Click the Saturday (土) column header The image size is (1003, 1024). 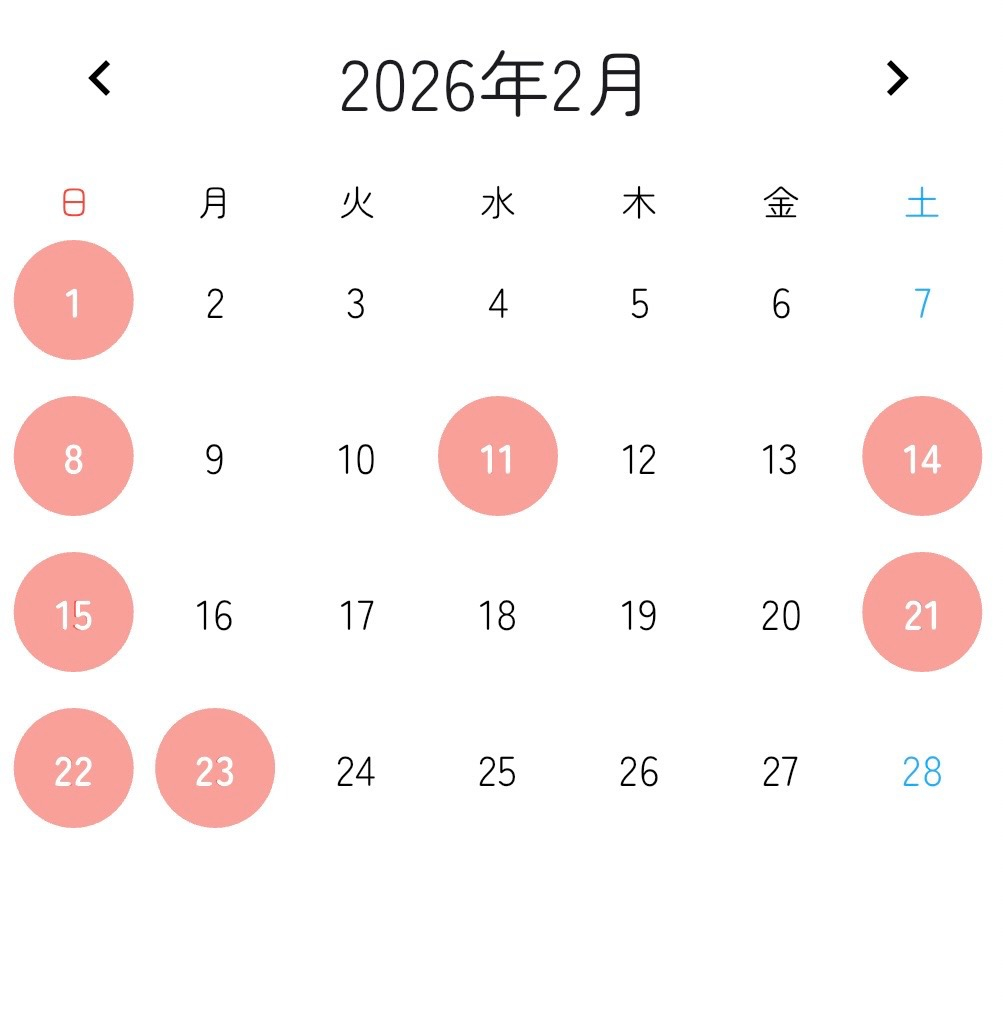[921, 203]
